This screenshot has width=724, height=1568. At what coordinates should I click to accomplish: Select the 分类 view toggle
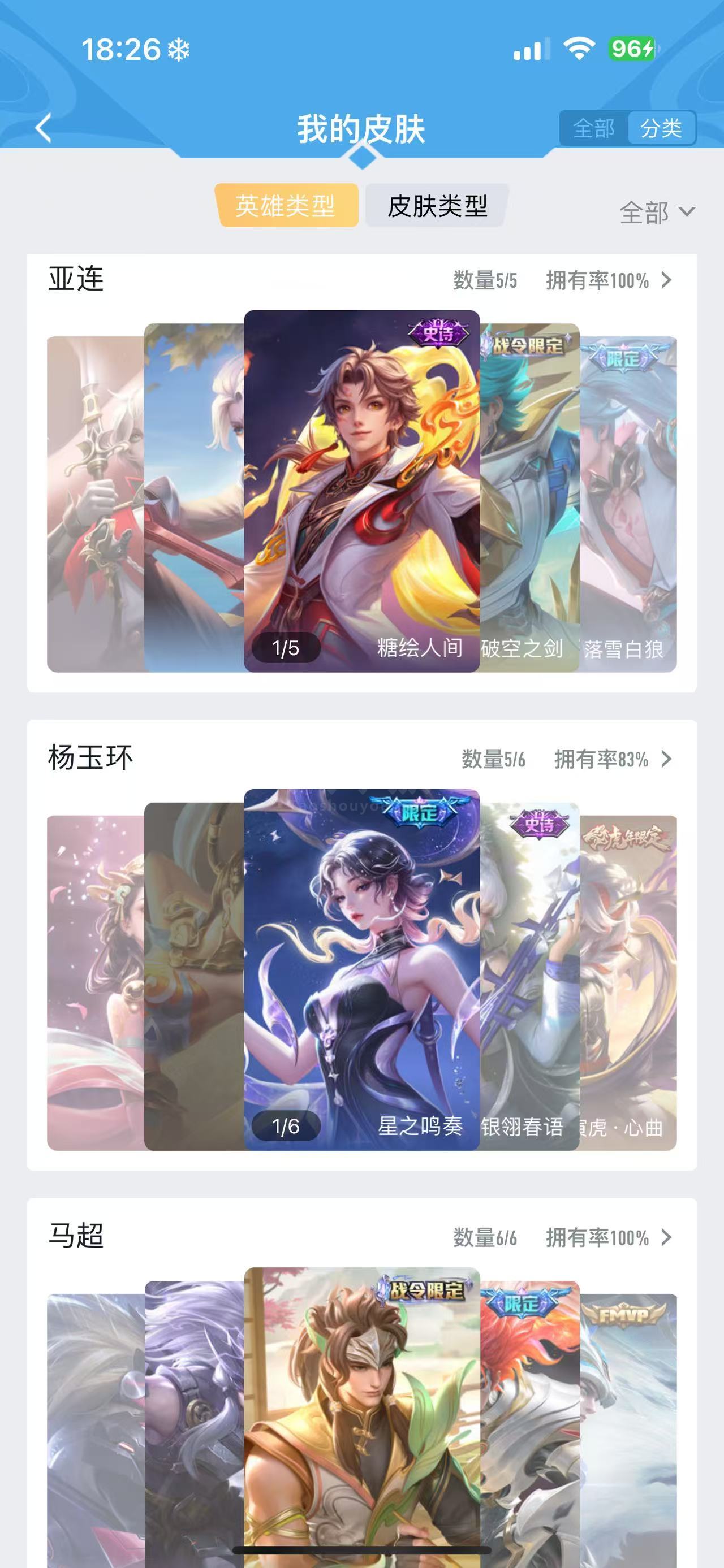[x=661, y=128]
